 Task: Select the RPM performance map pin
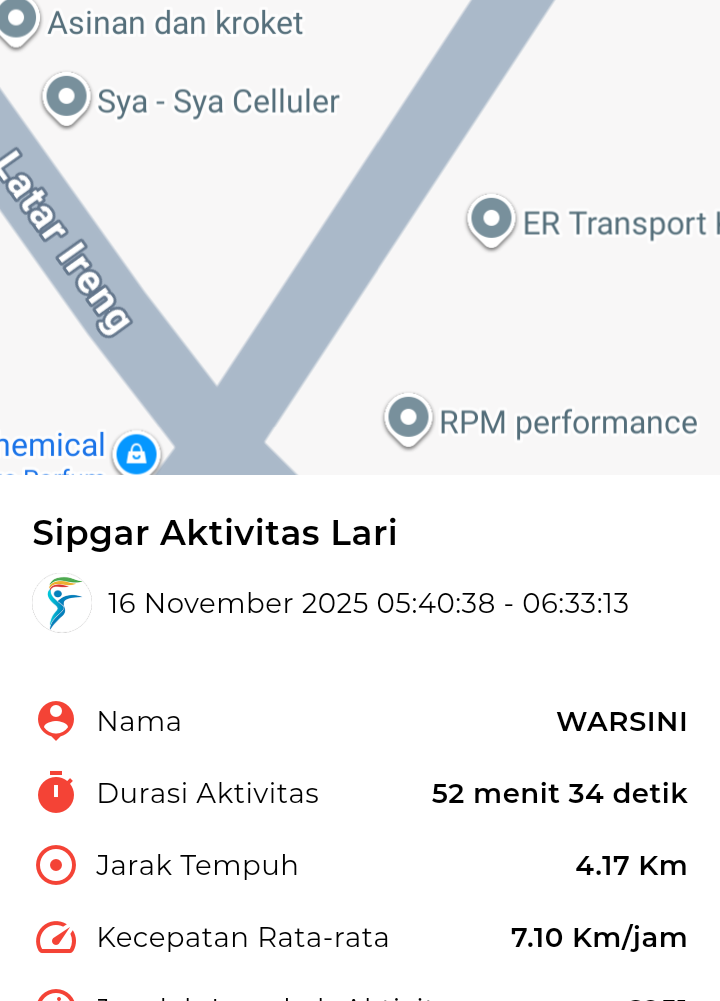click(408, 418)
